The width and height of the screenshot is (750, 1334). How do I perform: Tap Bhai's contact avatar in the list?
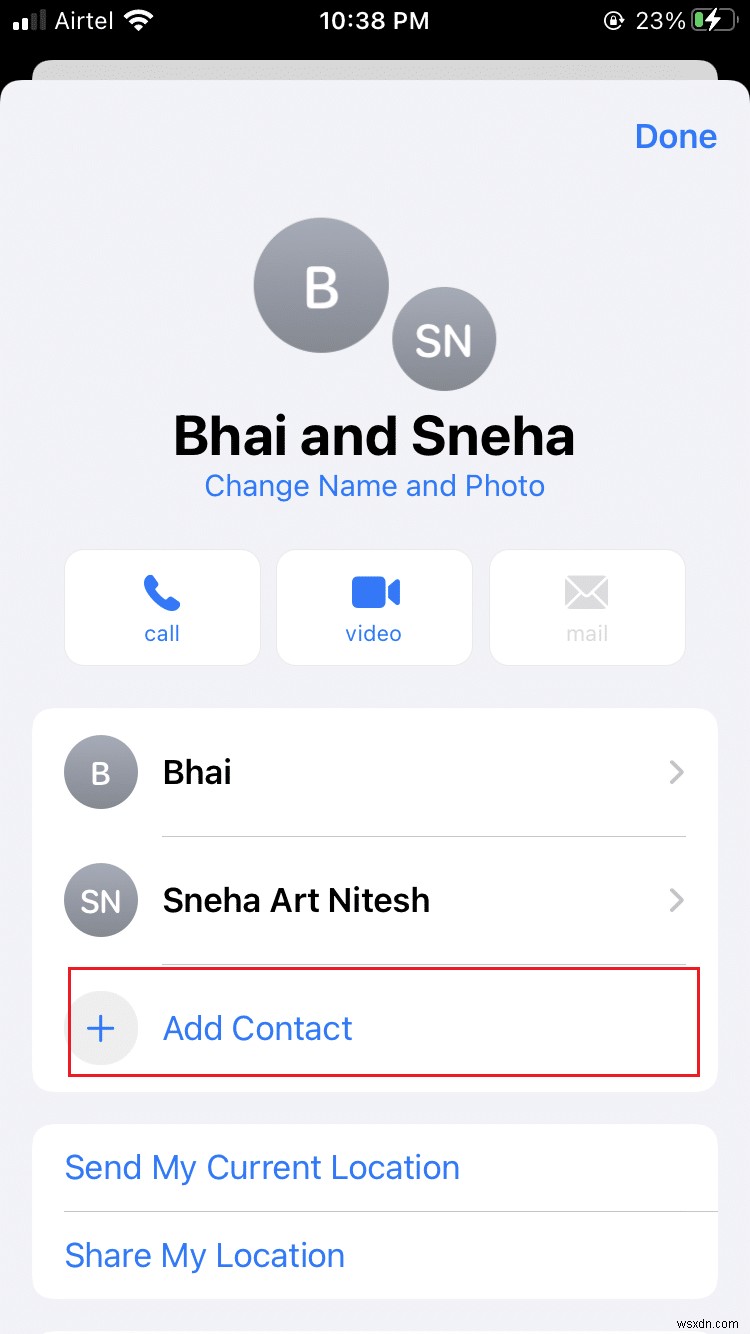click(100, 772)
